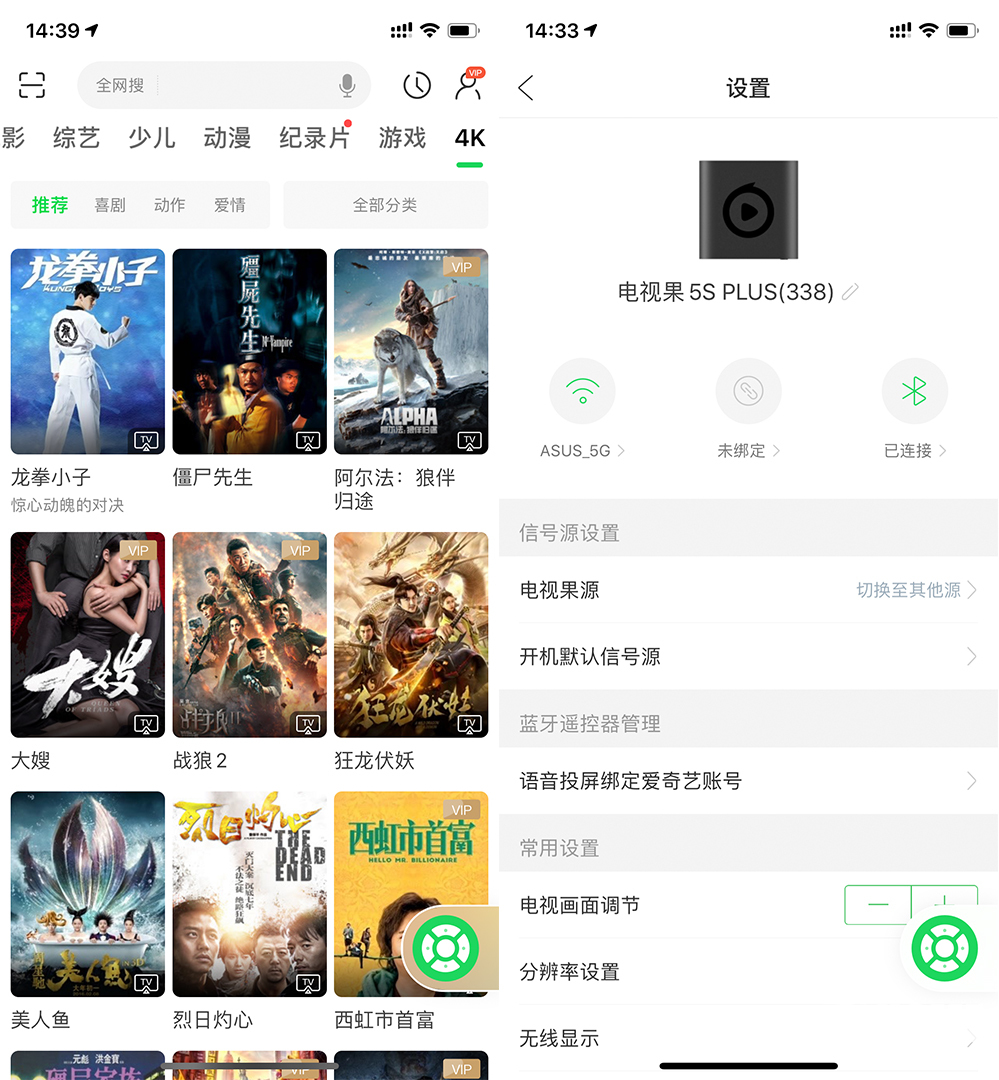Image resolution: width=999 pixels, height=1080 pixels.
Task: Open 开机默认信号源 setting
Action: pos(747,657)
